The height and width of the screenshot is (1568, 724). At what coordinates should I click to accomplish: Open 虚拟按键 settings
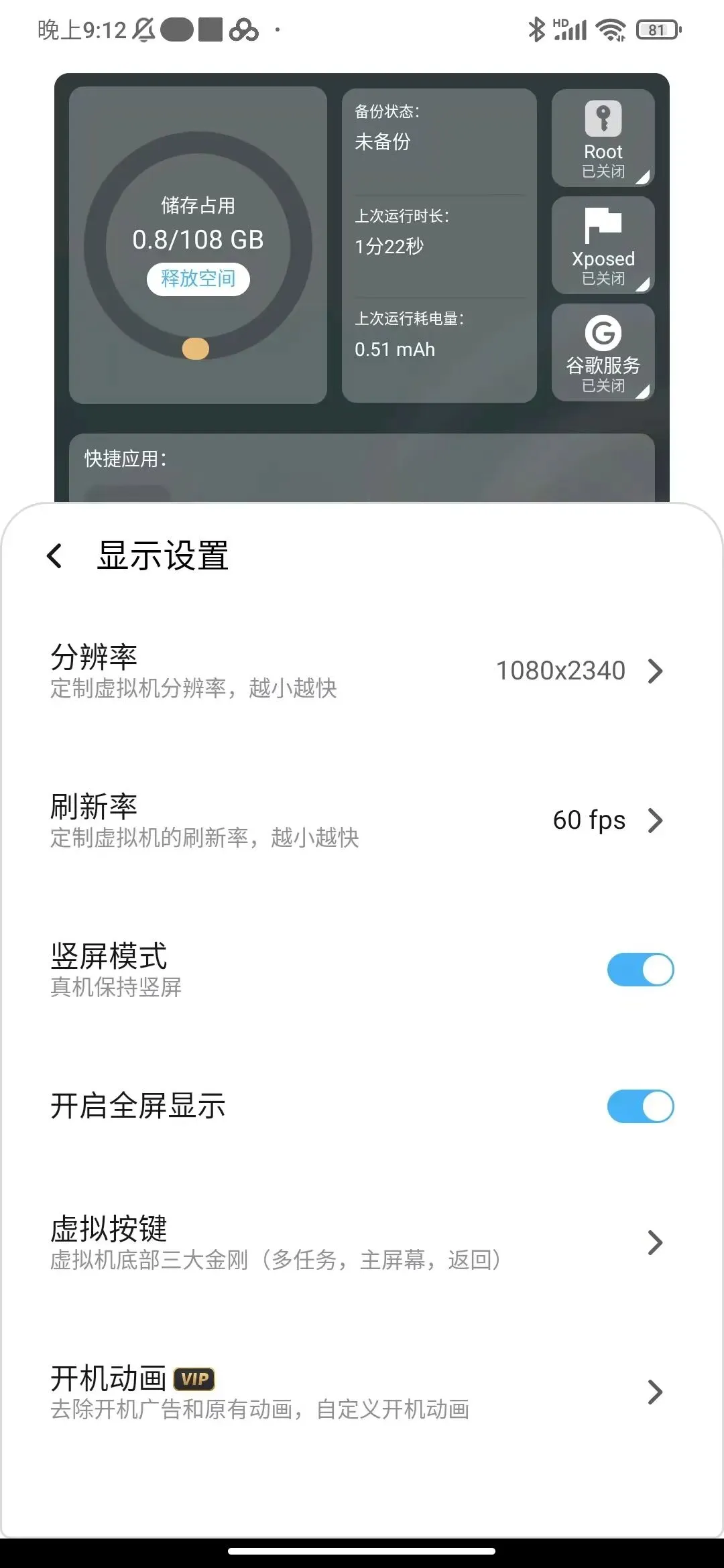click(362, 1243)
